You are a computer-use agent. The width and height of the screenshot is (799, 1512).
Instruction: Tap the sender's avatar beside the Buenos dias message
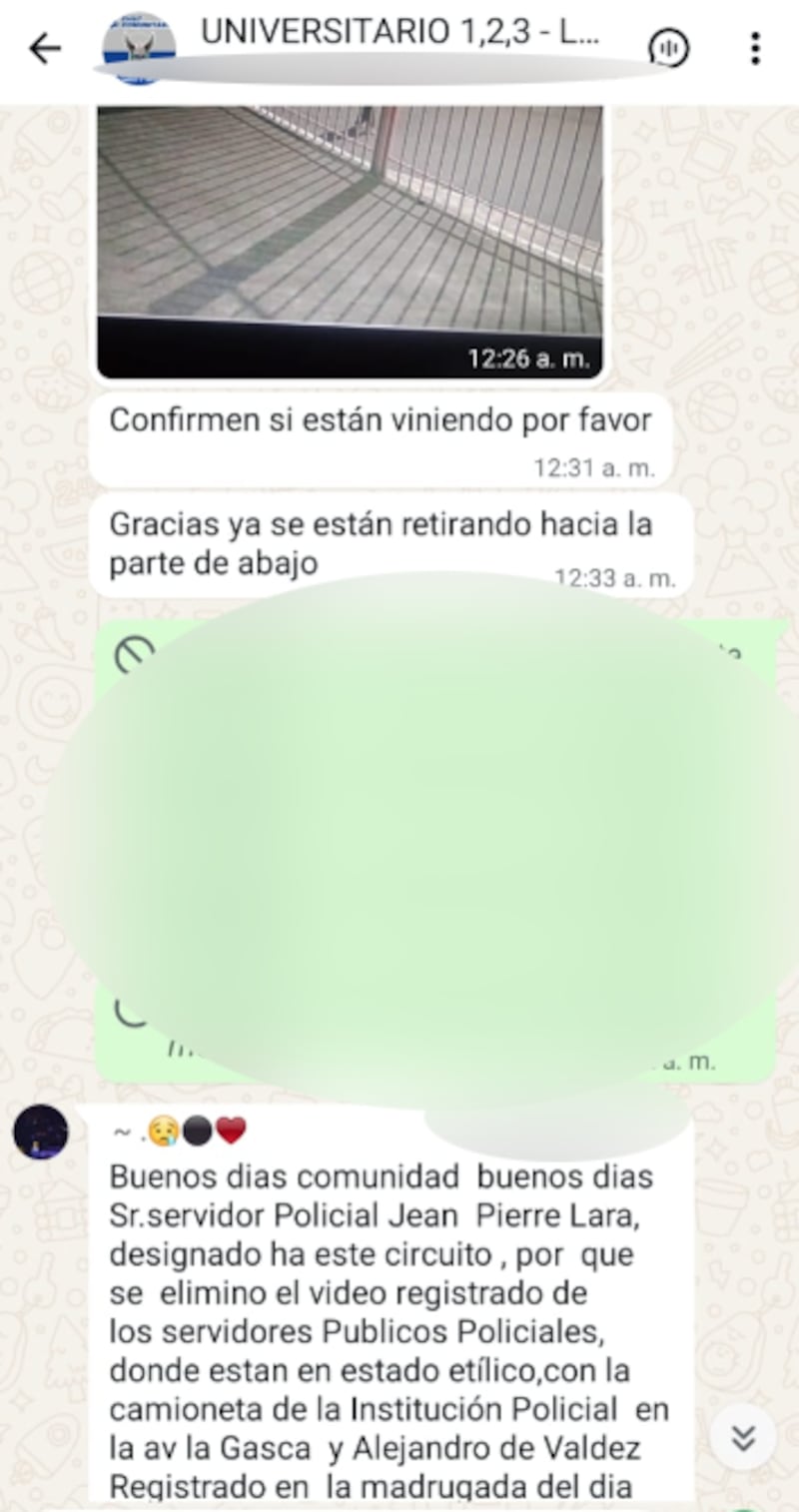coord(41,1134)
